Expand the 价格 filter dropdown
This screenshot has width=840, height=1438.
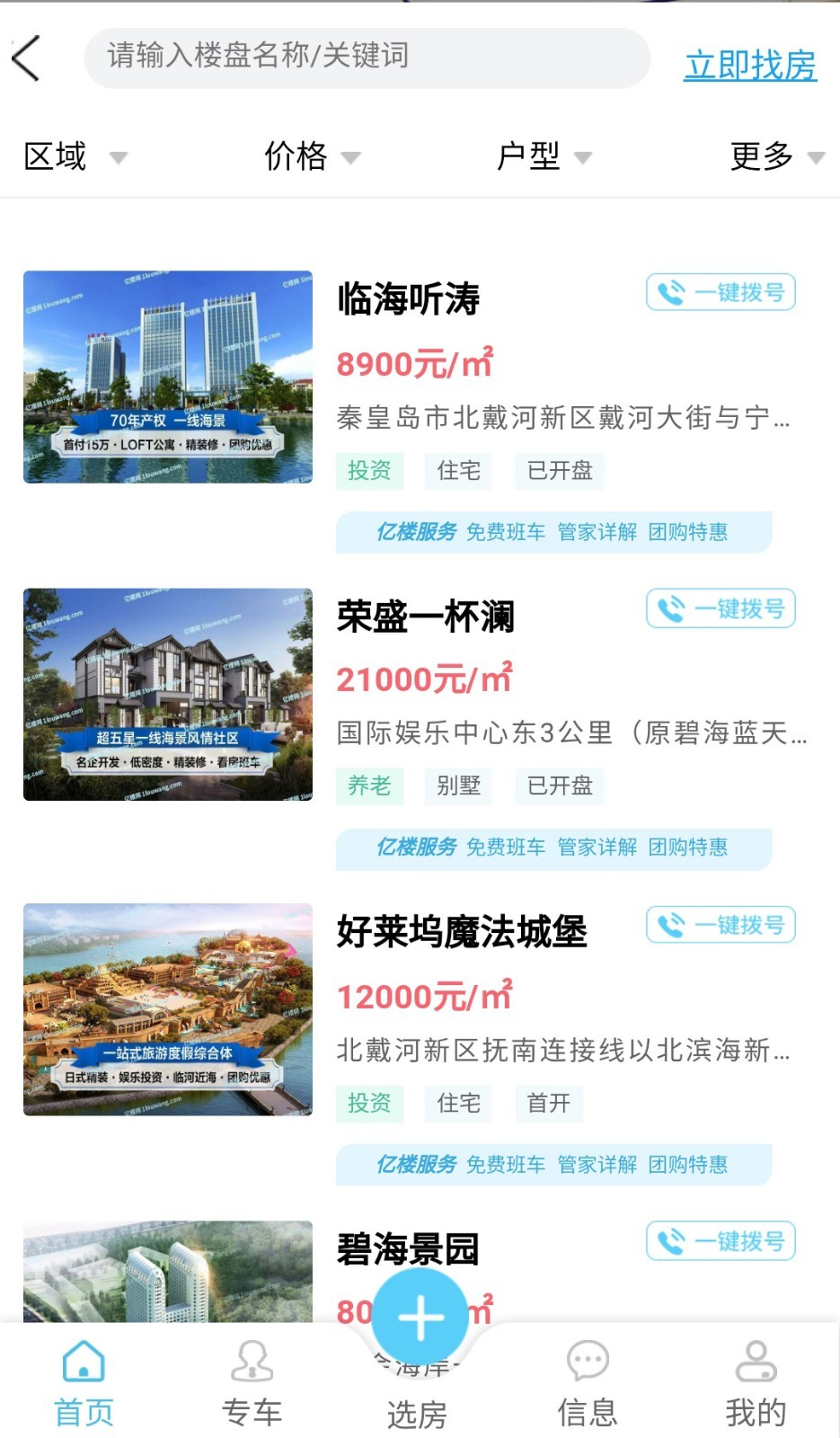pos(311,157)
